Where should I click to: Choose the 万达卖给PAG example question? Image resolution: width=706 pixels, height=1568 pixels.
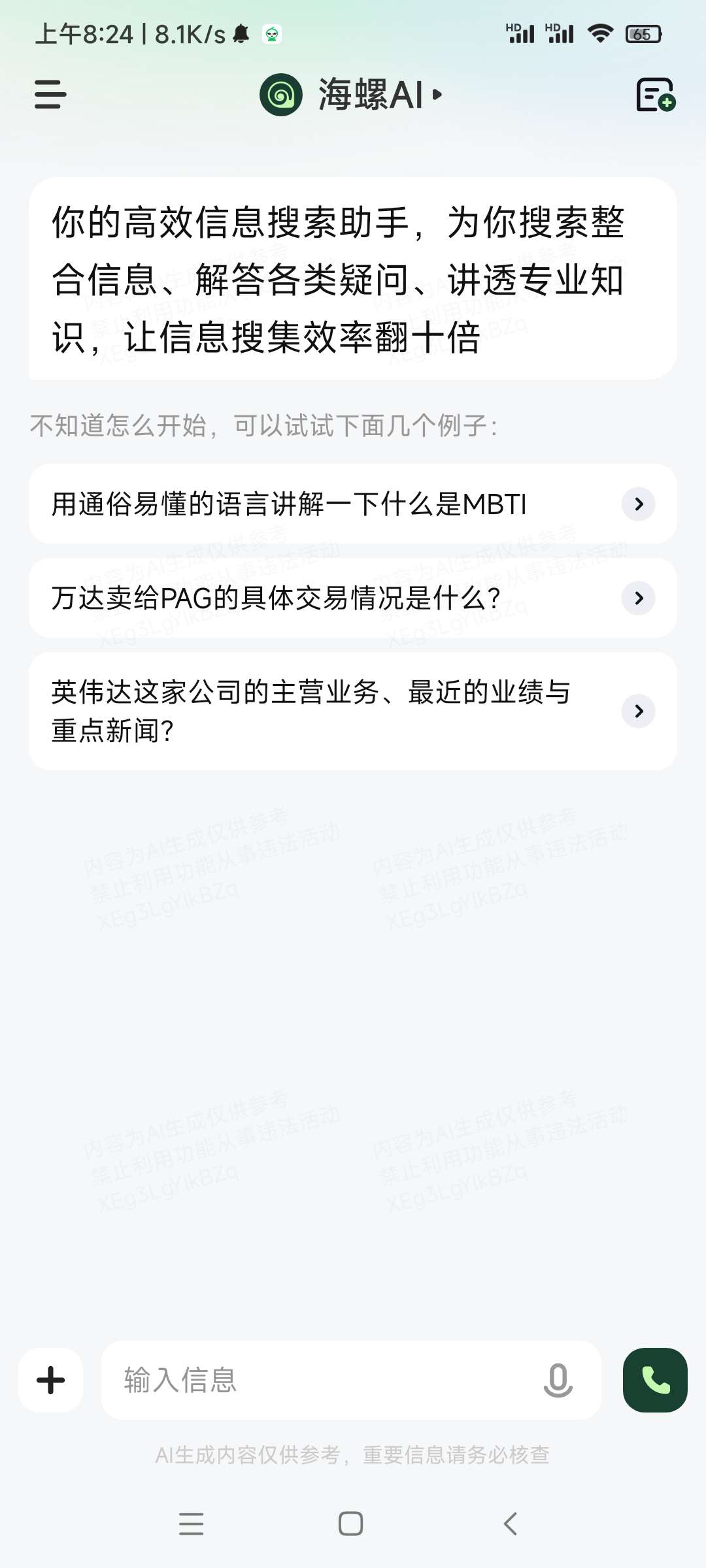coord(353,598)
